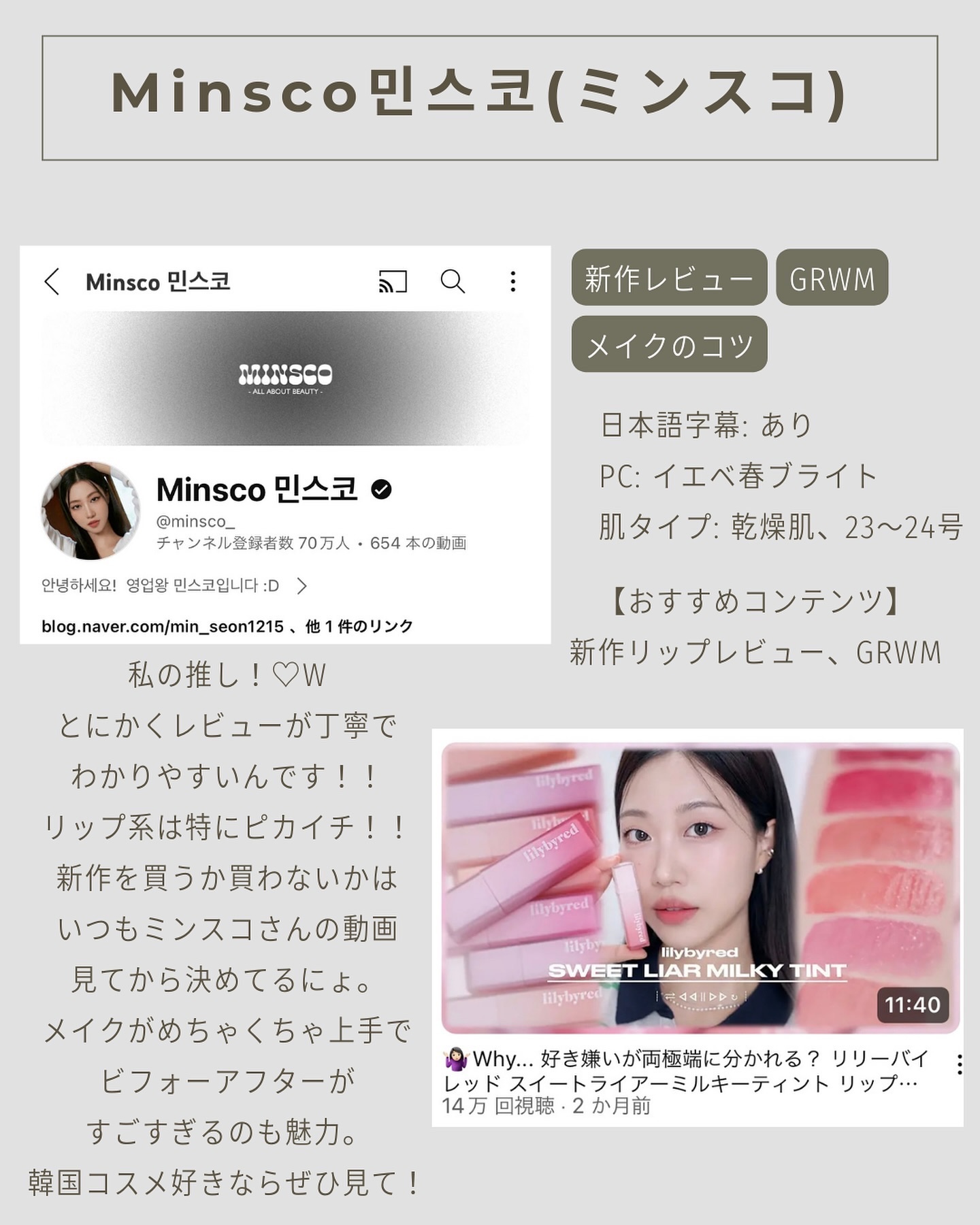Open the three-dot menu in the top bar
Screen dimensions: 980x1225
coord(512,280)
